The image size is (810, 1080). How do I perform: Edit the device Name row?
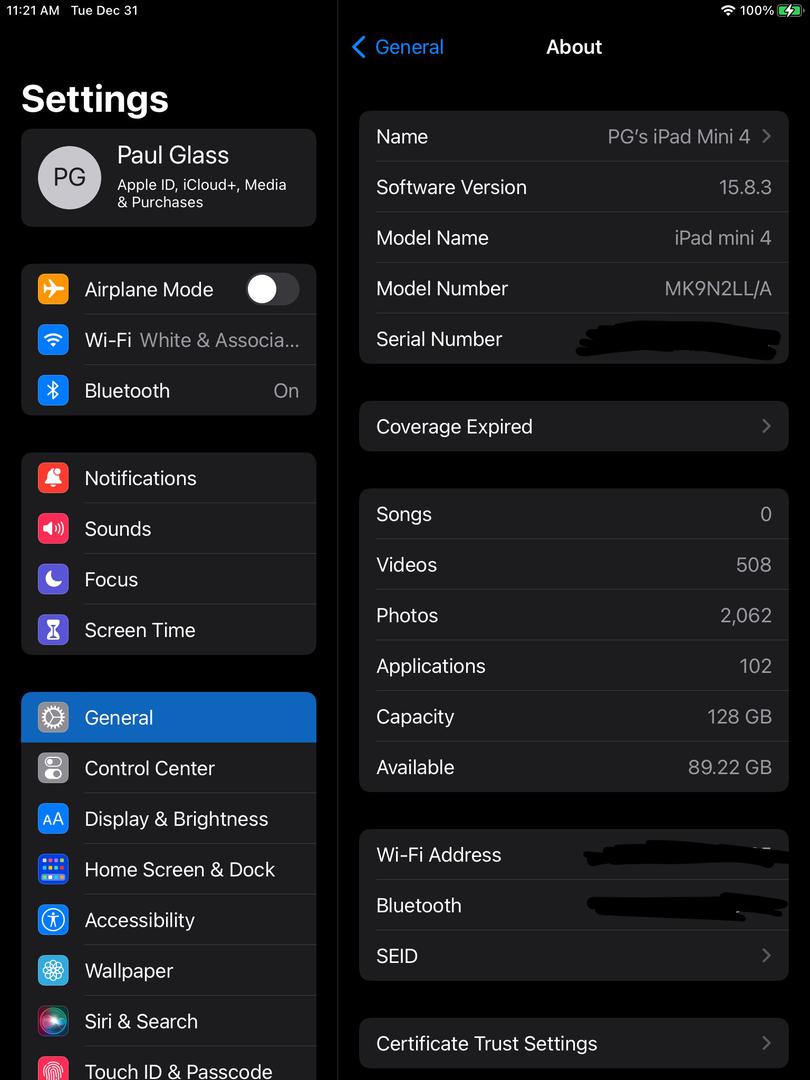click(573, 137)
